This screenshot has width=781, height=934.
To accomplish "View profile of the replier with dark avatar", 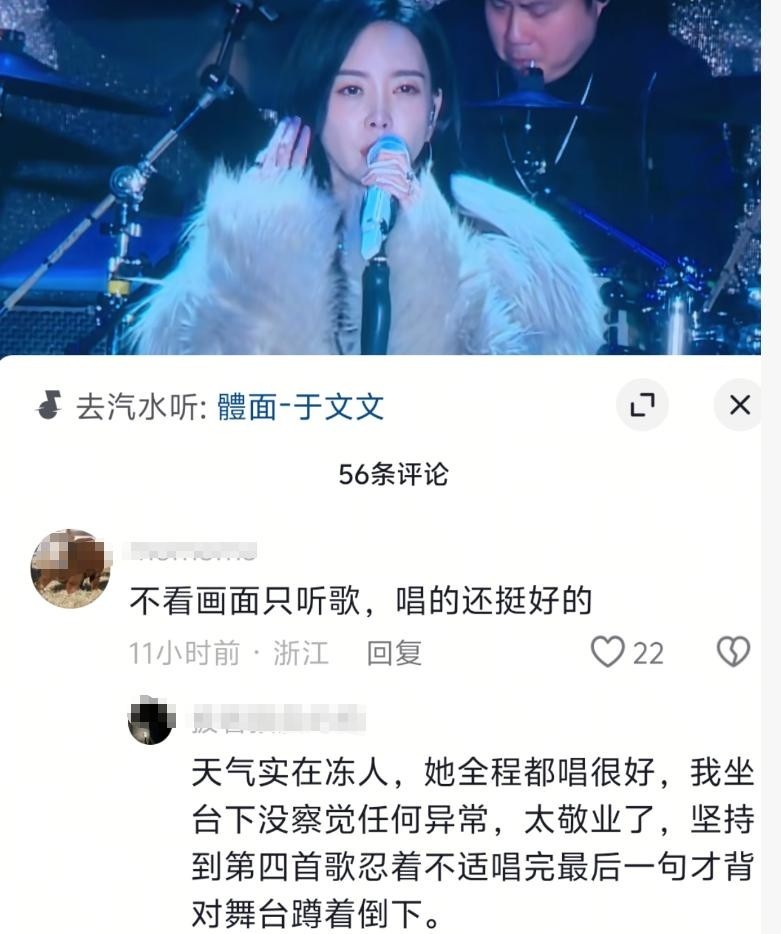I will point(150,720).
